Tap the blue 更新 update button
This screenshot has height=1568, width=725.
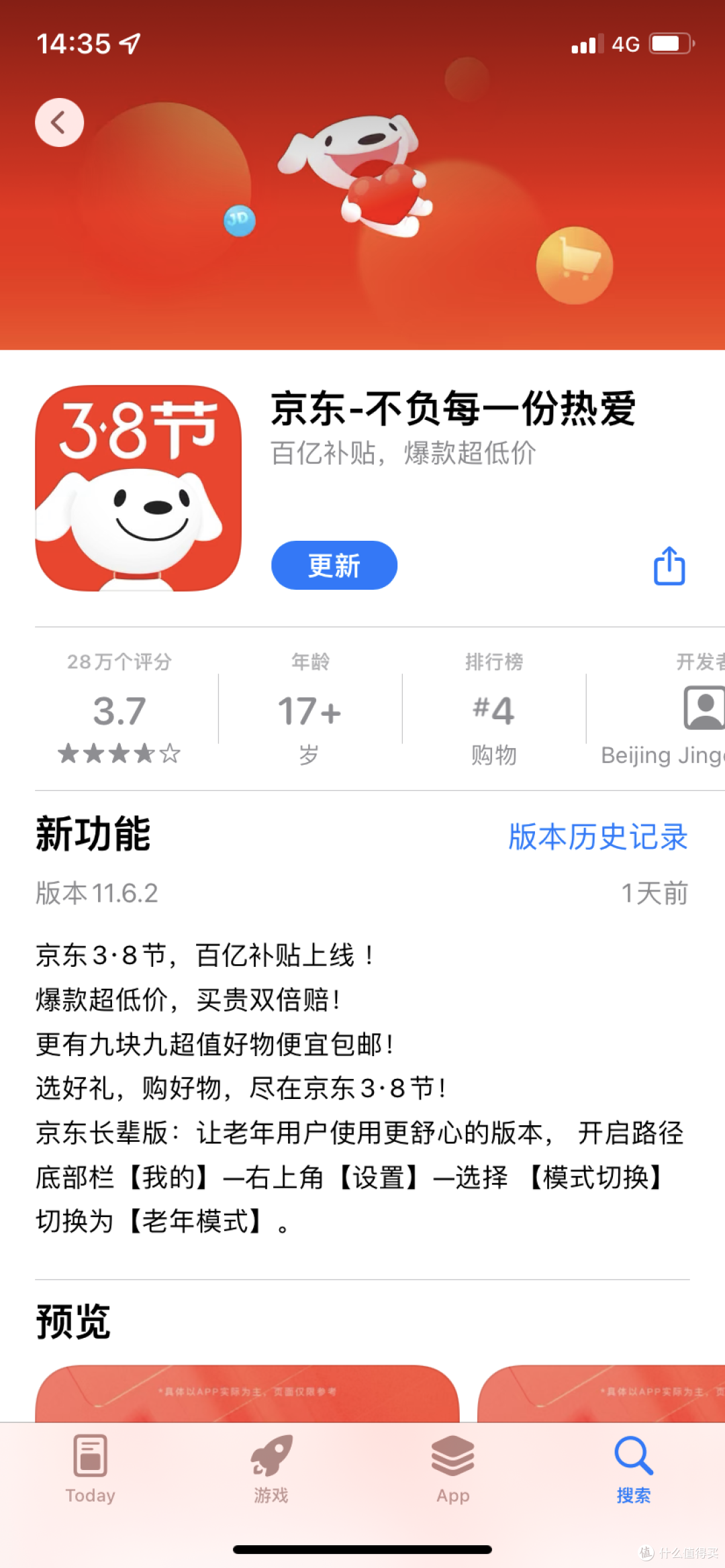[334, 566]
